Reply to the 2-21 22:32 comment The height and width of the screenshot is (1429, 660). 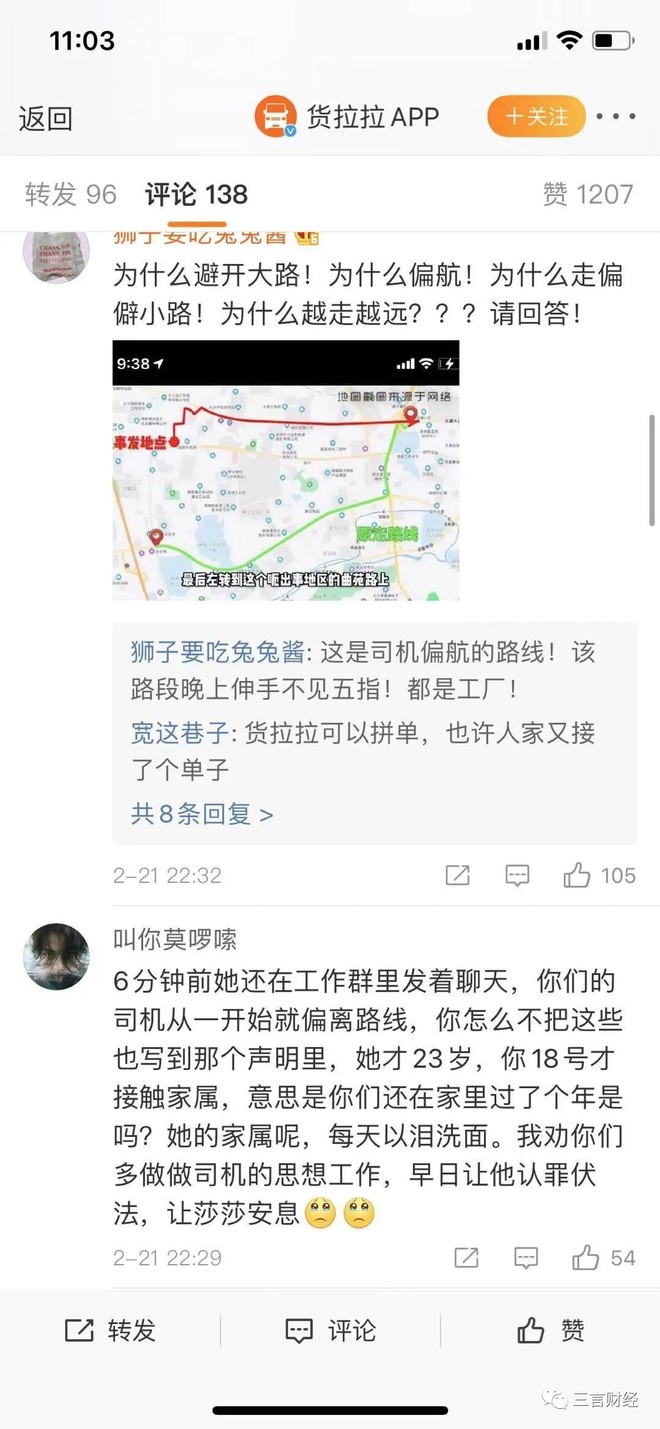[x=517, y=876]
